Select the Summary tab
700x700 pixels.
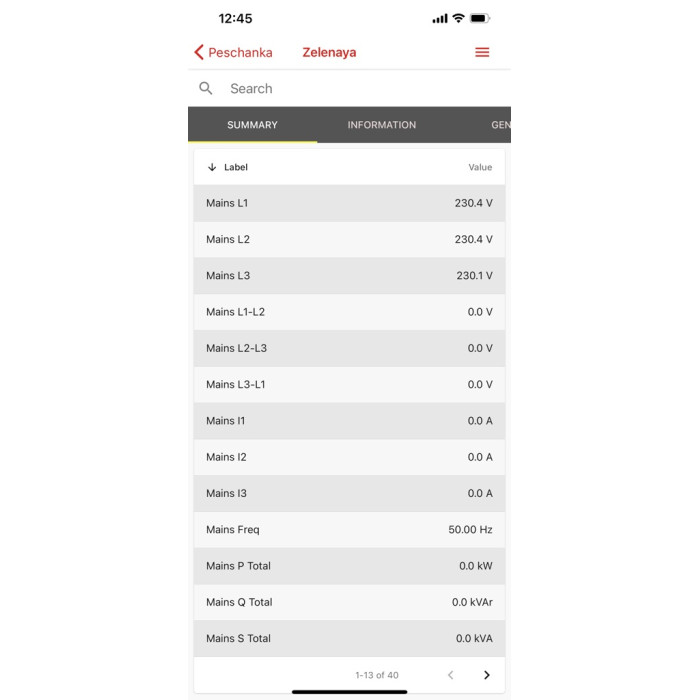point(252,125)
